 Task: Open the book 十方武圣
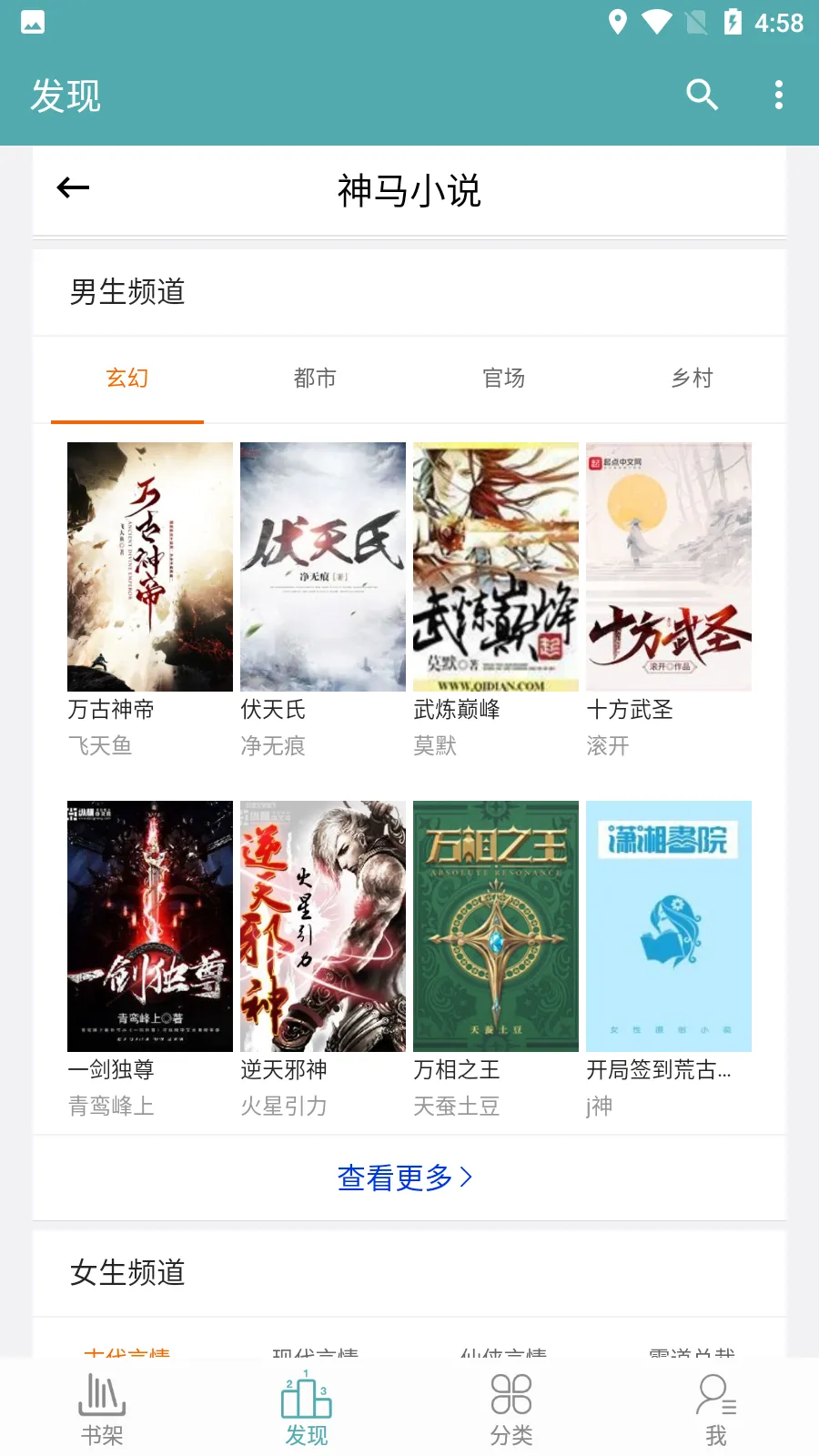coord(669,567)
